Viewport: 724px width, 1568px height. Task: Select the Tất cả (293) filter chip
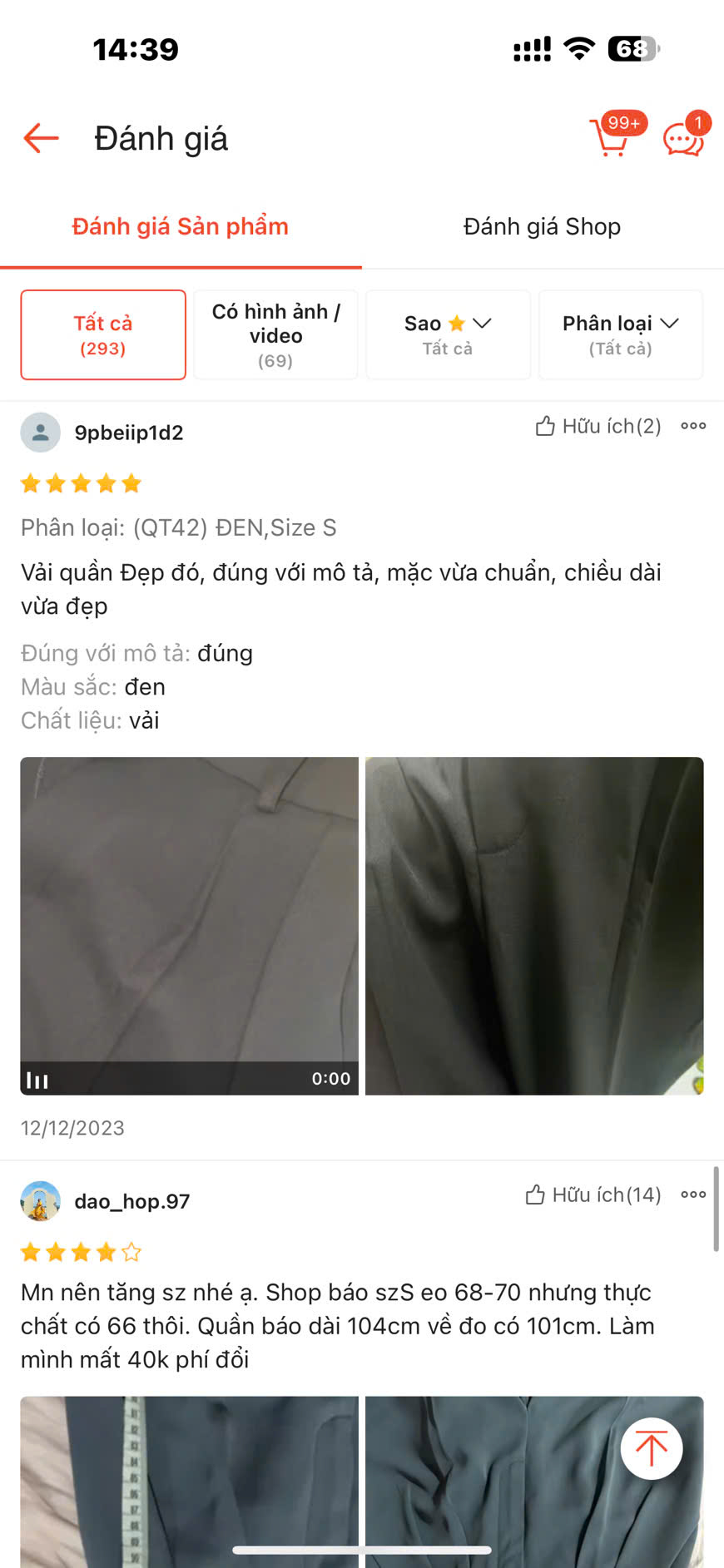(103, 334)
